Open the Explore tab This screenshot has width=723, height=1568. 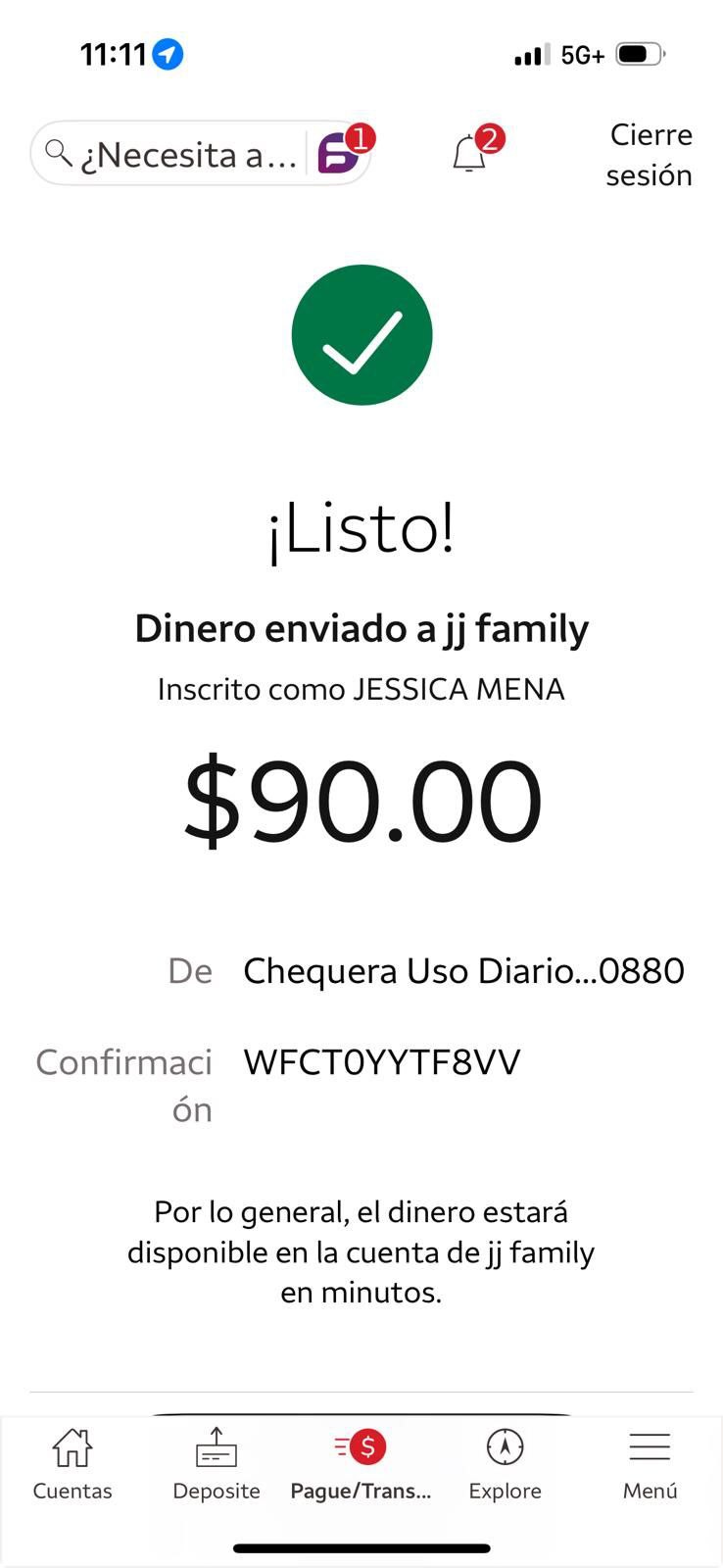[x=505, y=1464]
